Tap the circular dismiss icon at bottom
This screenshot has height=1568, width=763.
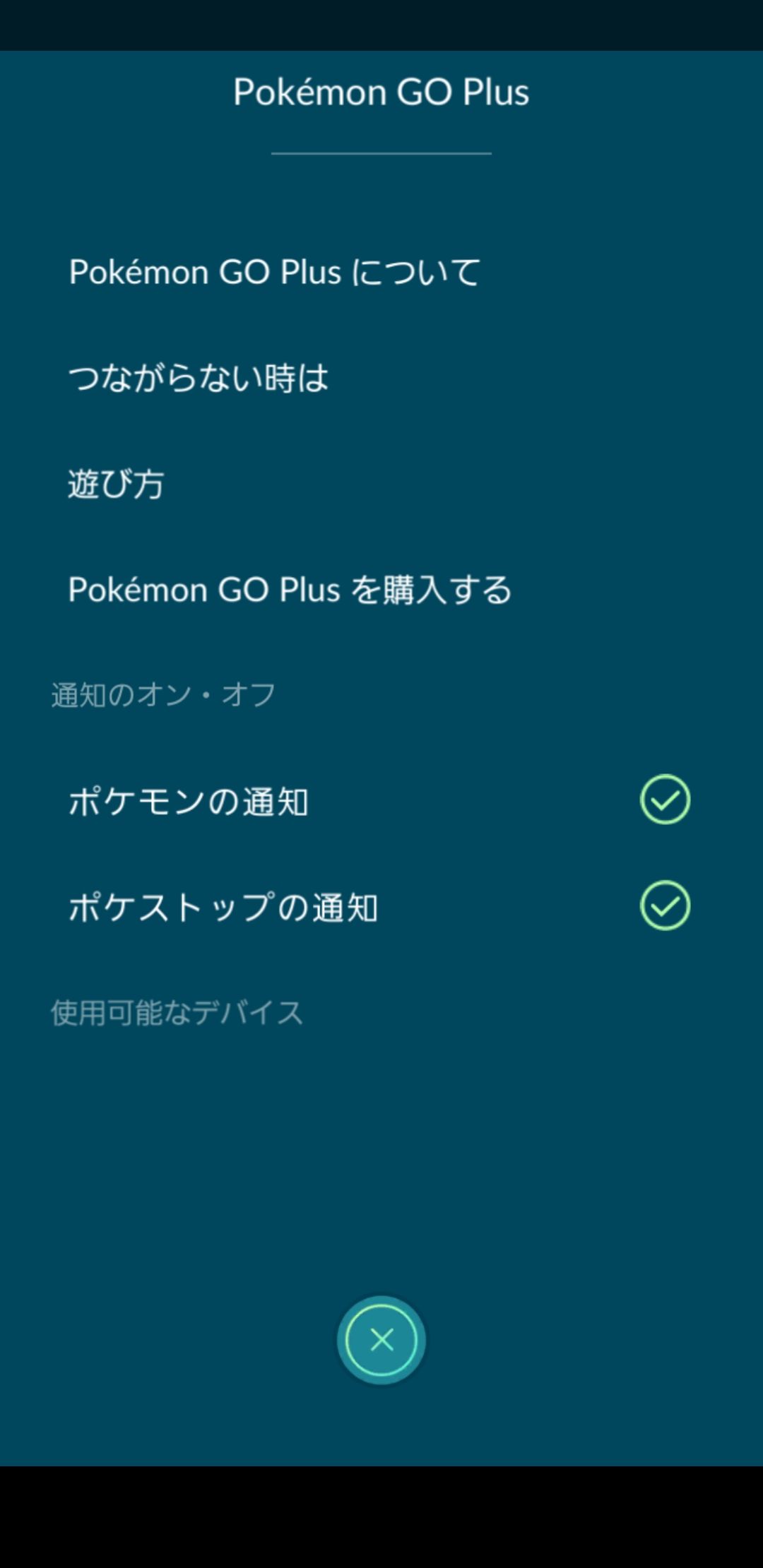pos(381,1338)
